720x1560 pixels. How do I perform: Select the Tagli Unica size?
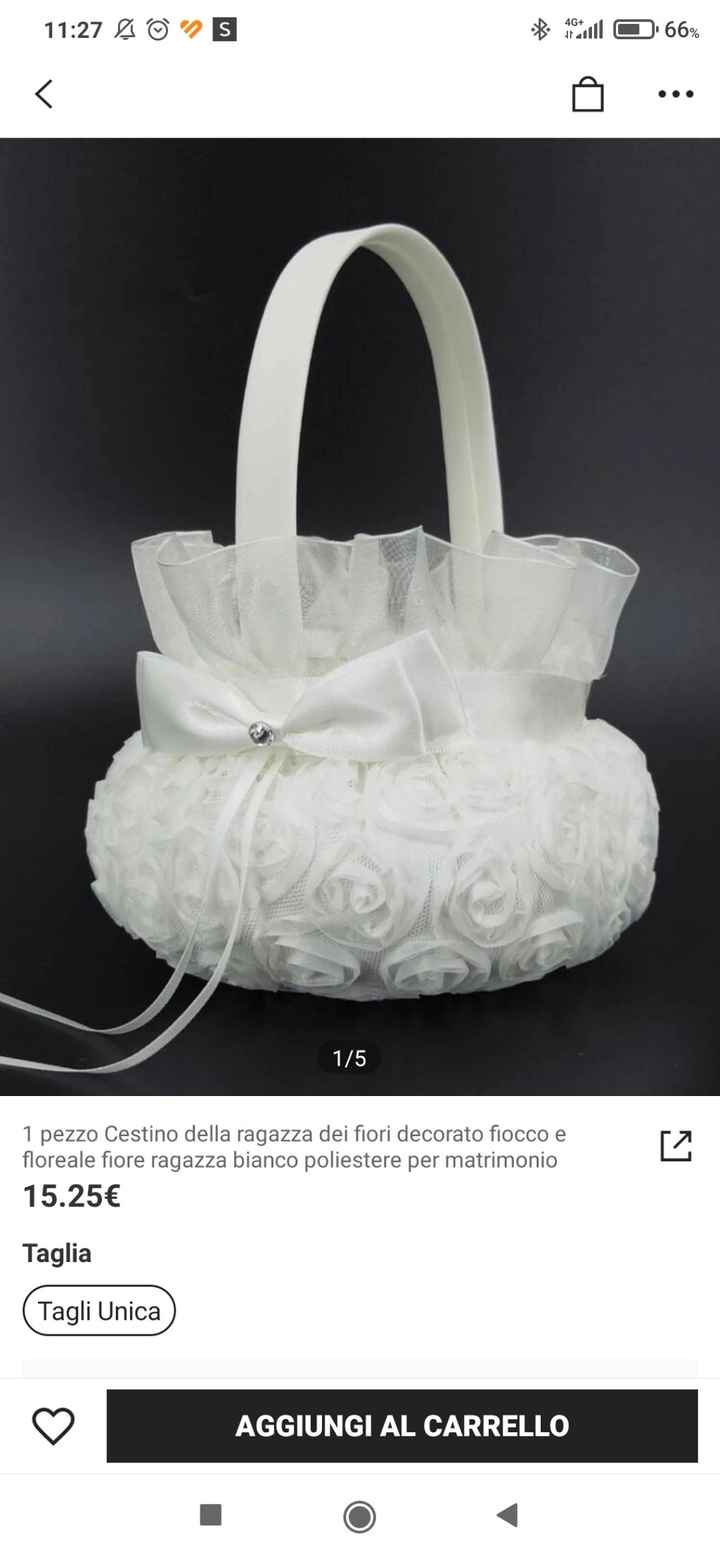[x=99, y=1310]
